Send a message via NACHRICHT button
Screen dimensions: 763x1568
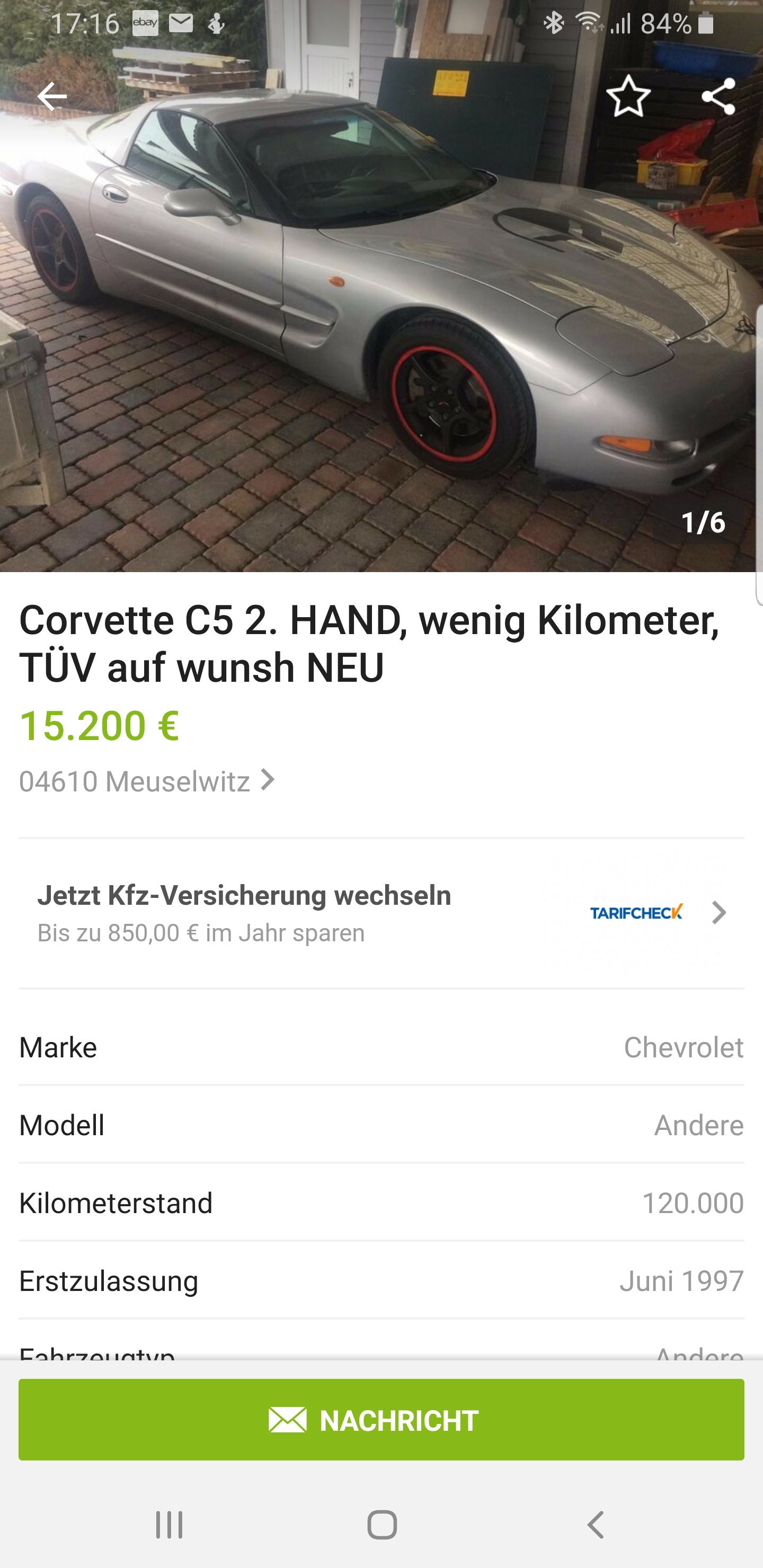tap(381, 1420)
